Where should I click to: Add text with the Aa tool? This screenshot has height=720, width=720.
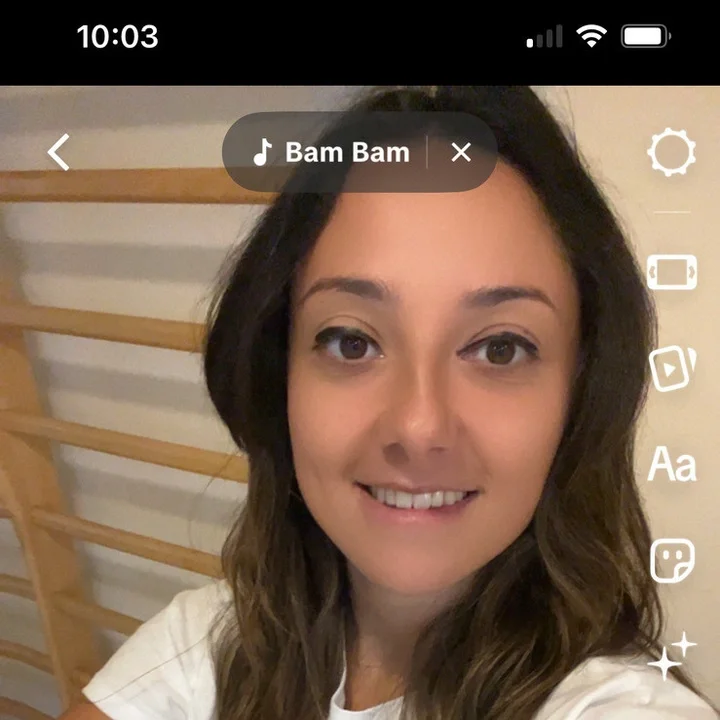[x=671, y=464]
